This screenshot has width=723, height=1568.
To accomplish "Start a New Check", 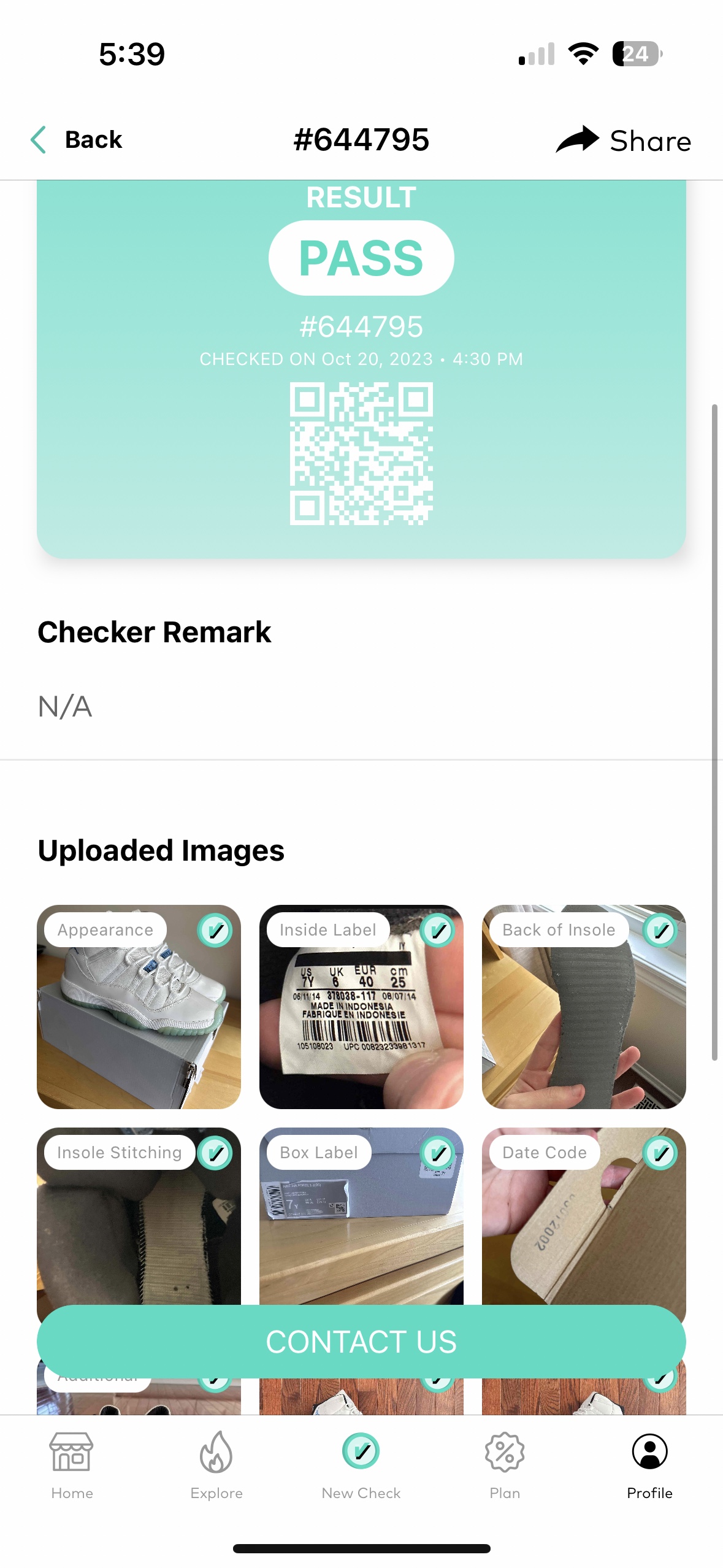I will pos(361,1466).
